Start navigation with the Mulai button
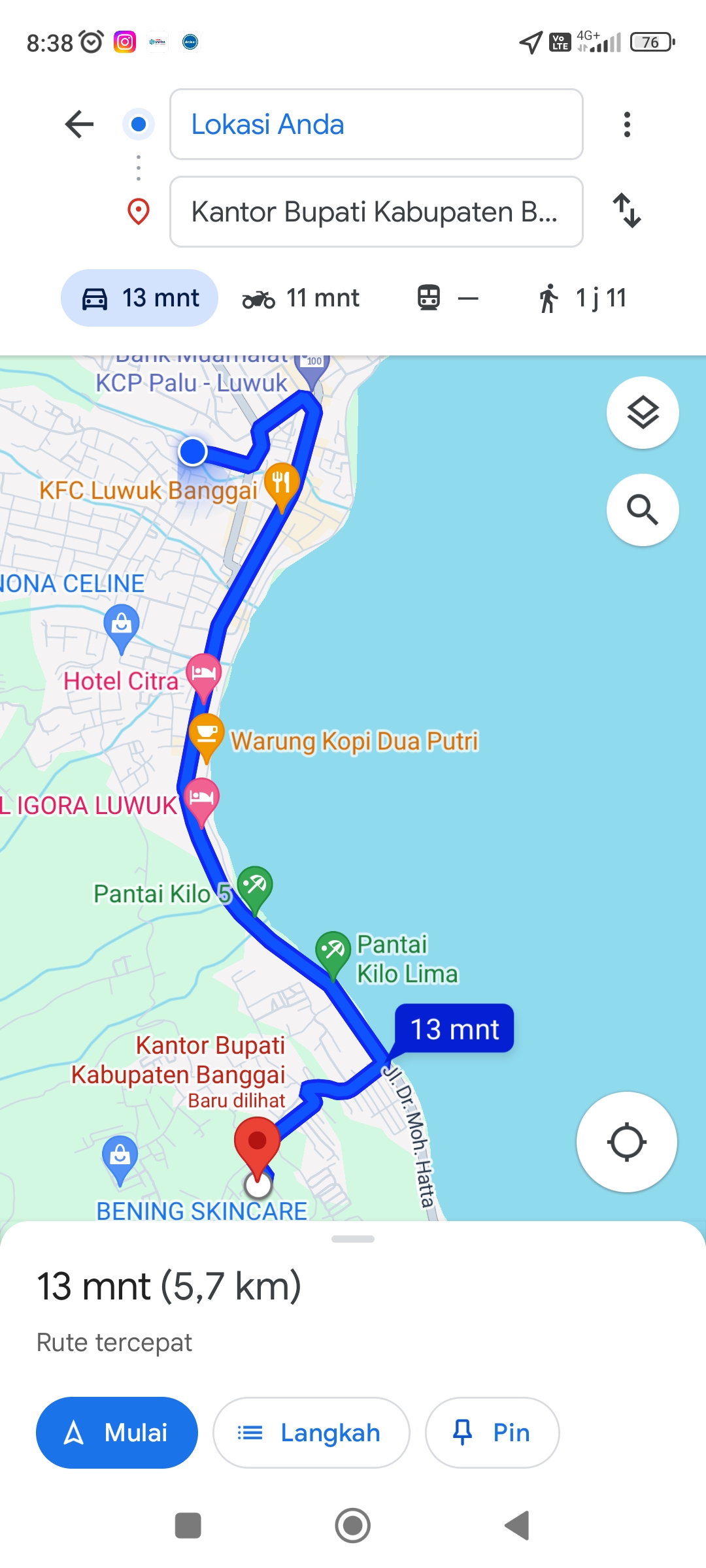The width and height of the screenshot is (706, 1568). pyautogui.click(x=117, y=1433)
